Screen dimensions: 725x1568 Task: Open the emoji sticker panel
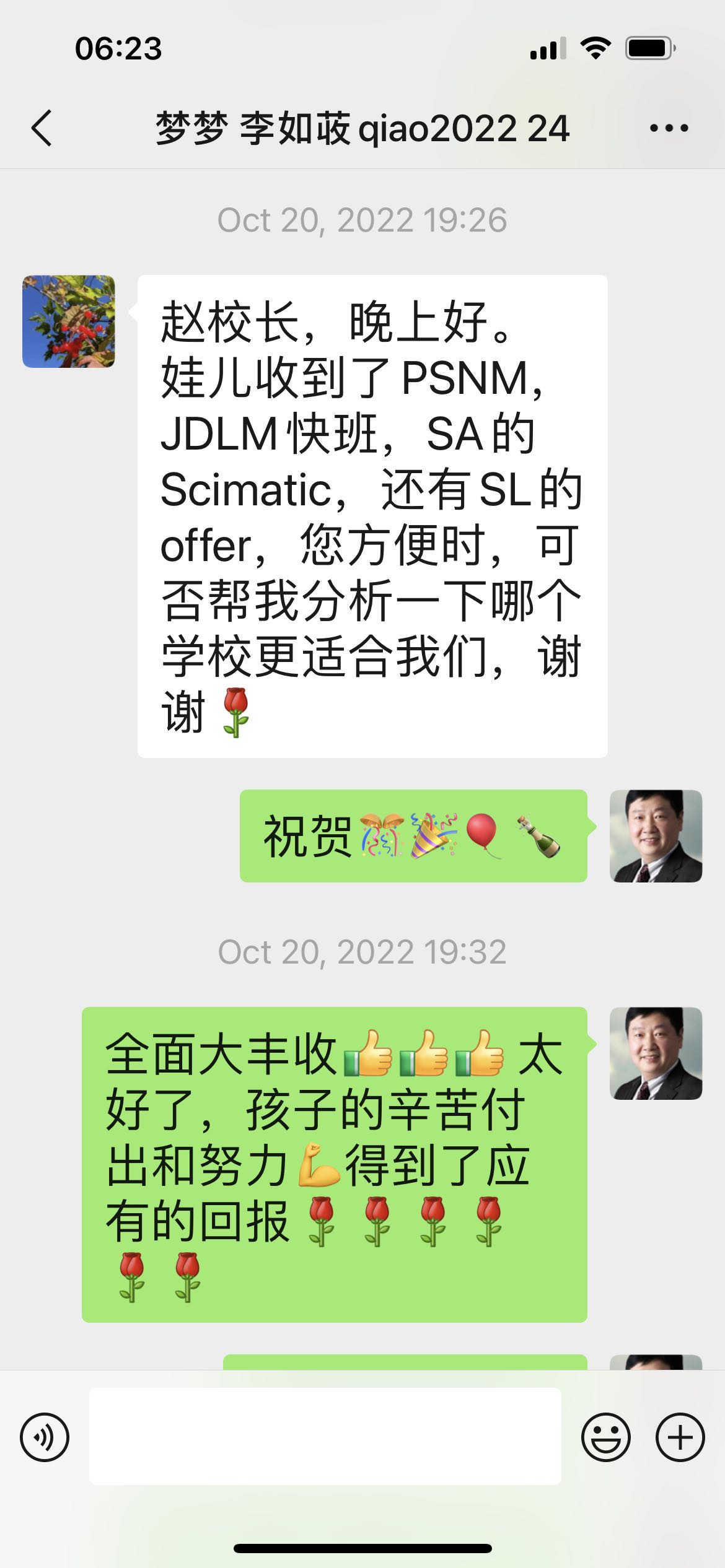click(605, 1437)
